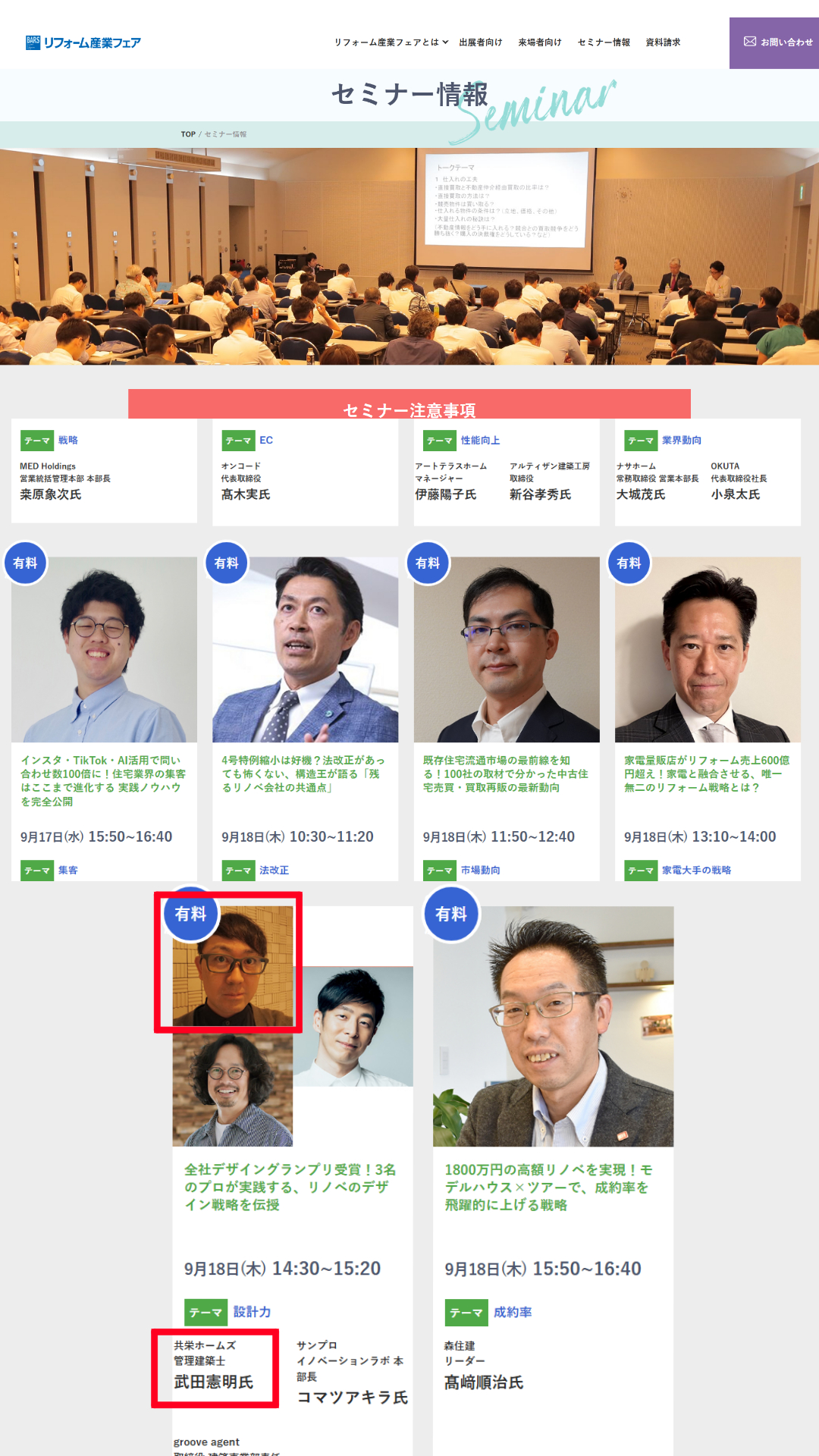The height and width of the screenshot is (1456, 819).
Task: View the 家電量販店 reform seminar card
Action: pos(708,711)
